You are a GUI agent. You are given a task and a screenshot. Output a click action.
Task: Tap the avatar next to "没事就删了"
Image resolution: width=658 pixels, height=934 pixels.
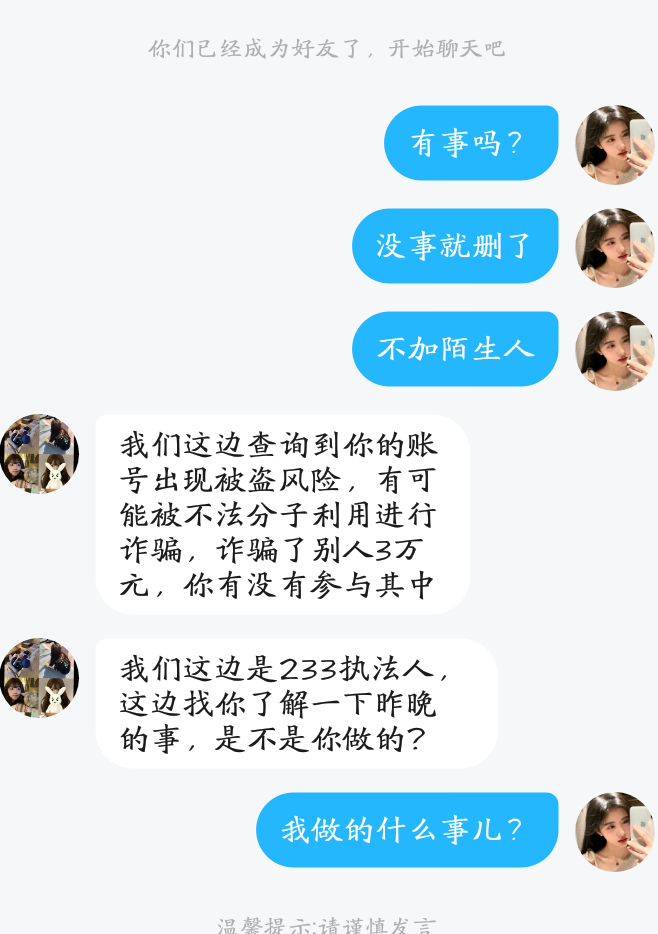tap(614, 247)
